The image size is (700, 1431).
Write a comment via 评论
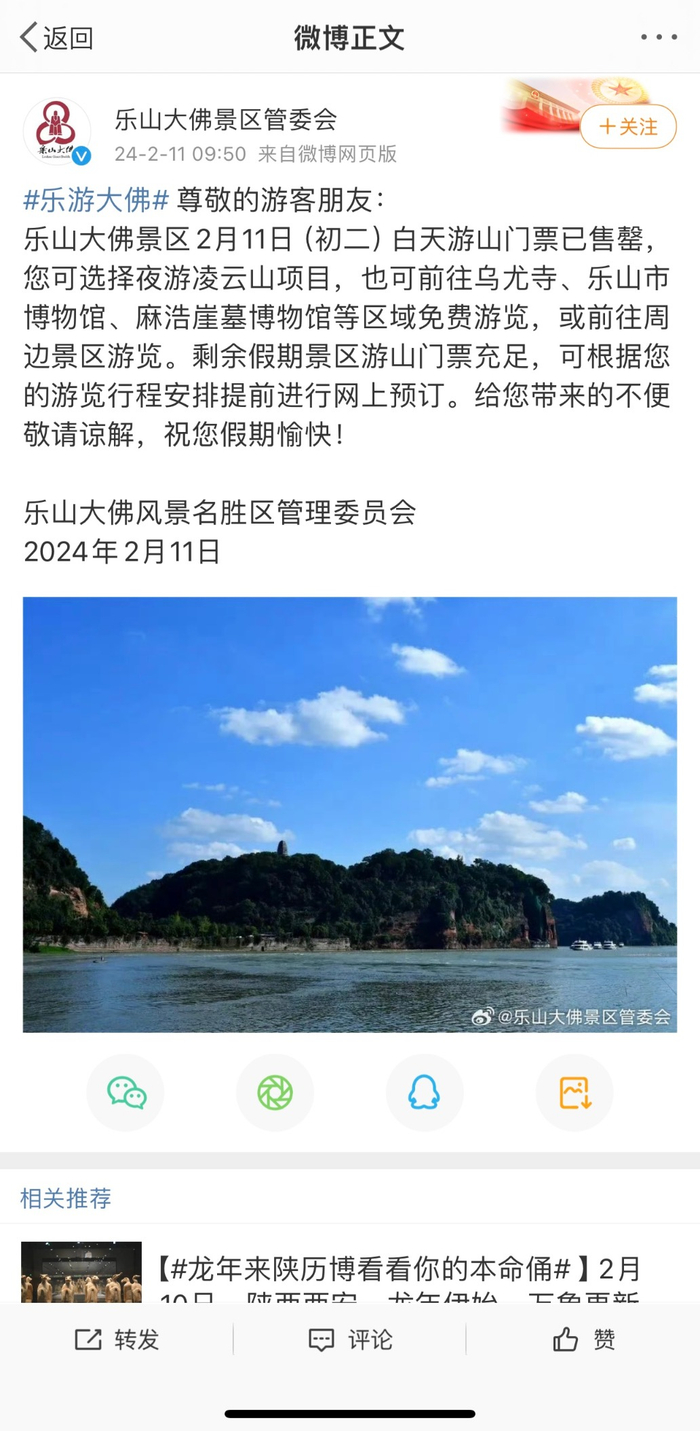350,1340
